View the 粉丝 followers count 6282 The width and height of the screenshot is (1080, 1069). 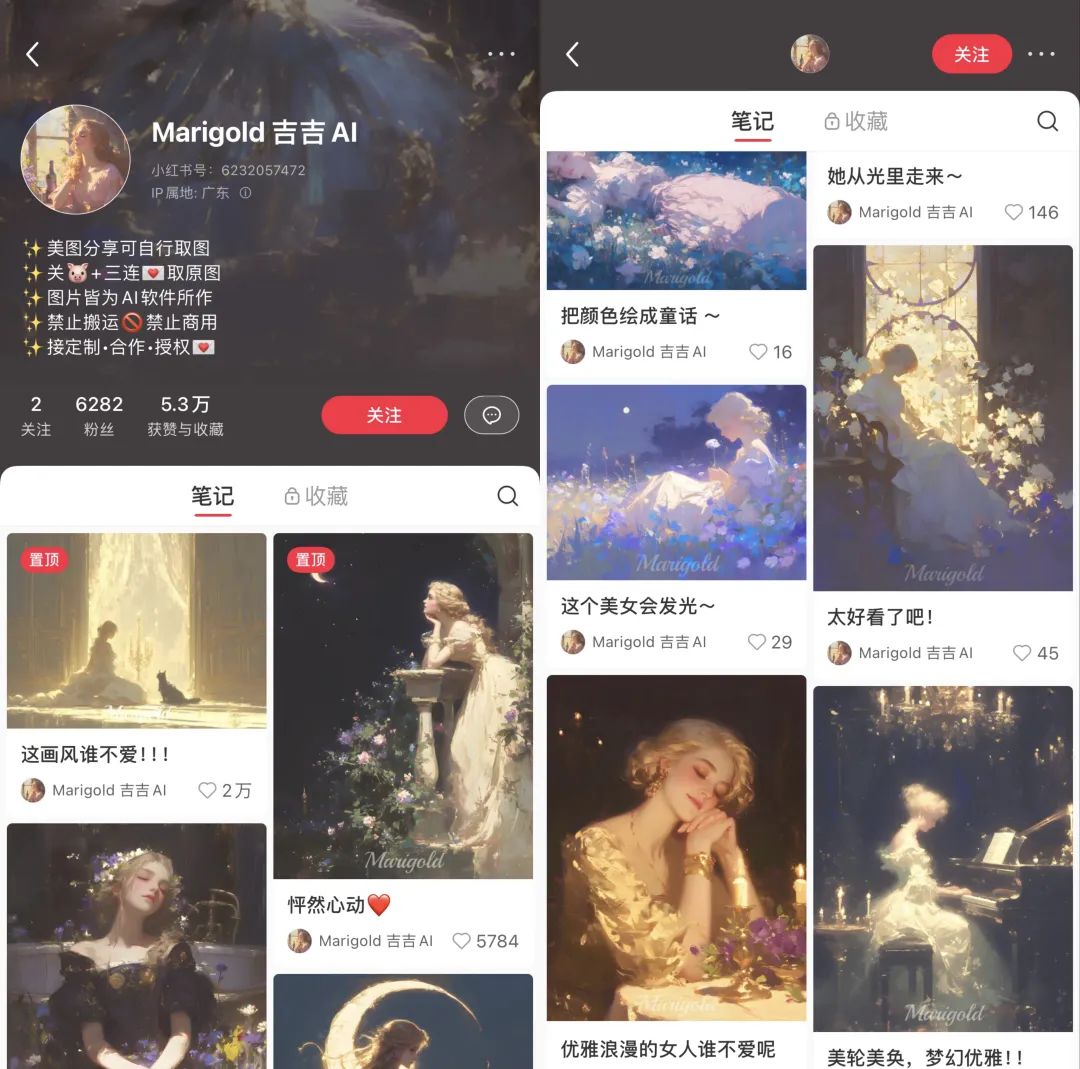(99, 415)
